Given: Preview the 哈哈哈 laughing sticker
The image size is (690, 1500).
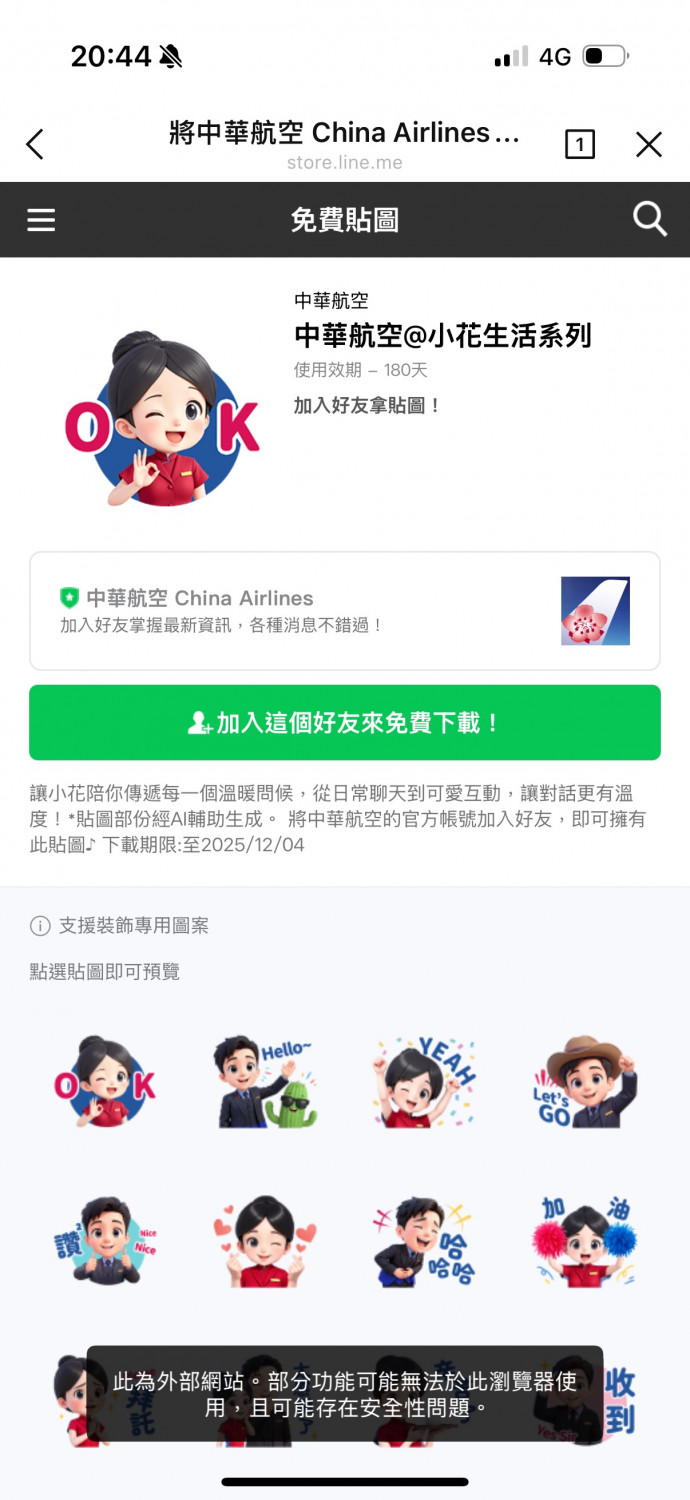Looking at the screenshot, I should (424, 1241).
